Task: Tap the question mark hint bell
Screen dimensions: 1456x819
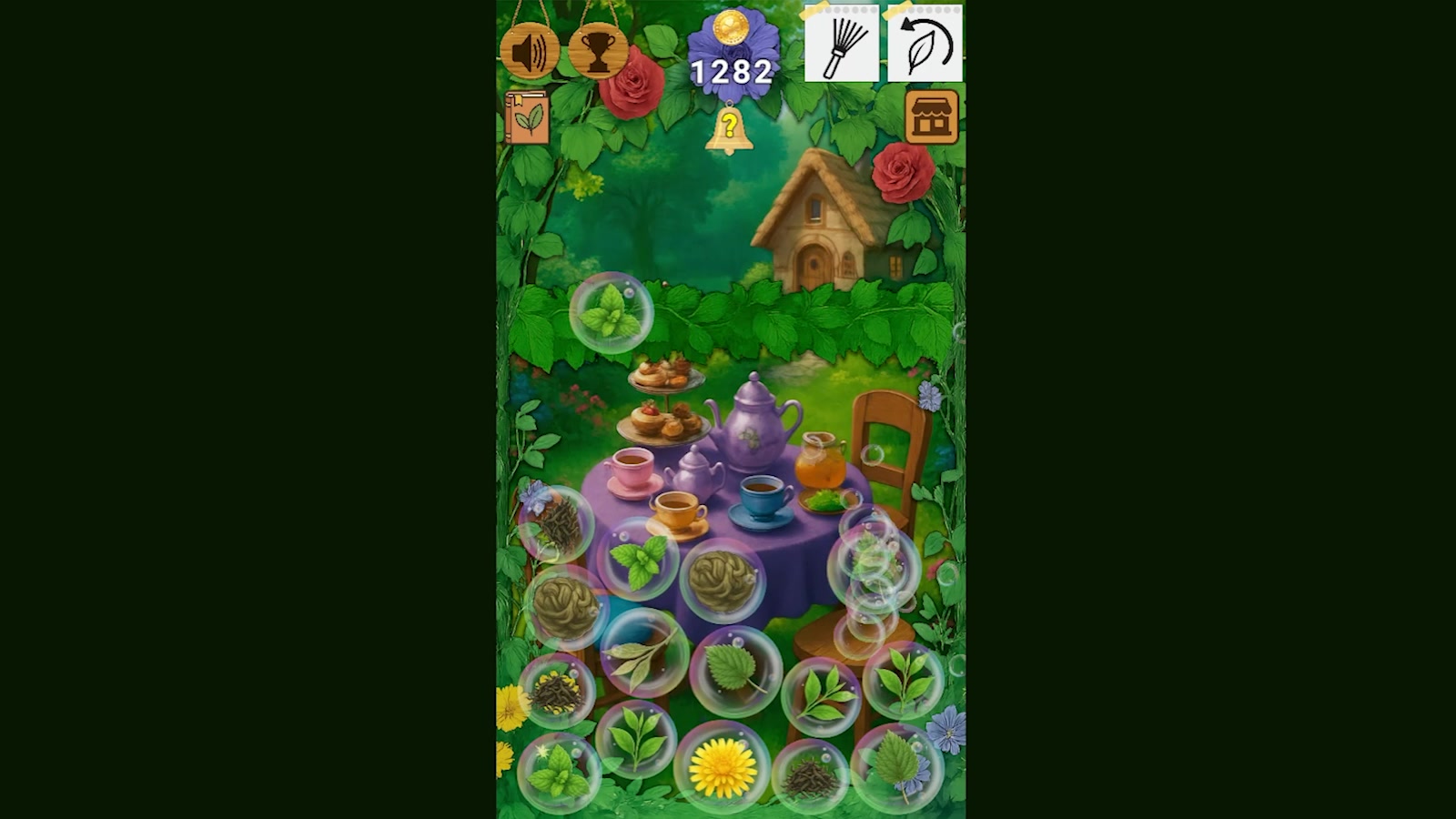Action: 729,129
